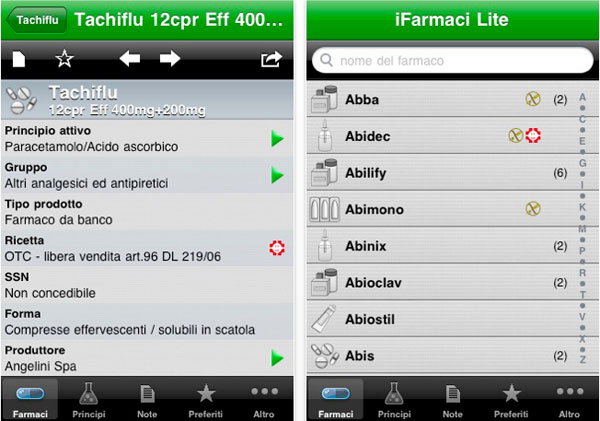The width and height of the screenshot is (600, 421).
Task: Open the Abiostil row
Action: point(440,319)
